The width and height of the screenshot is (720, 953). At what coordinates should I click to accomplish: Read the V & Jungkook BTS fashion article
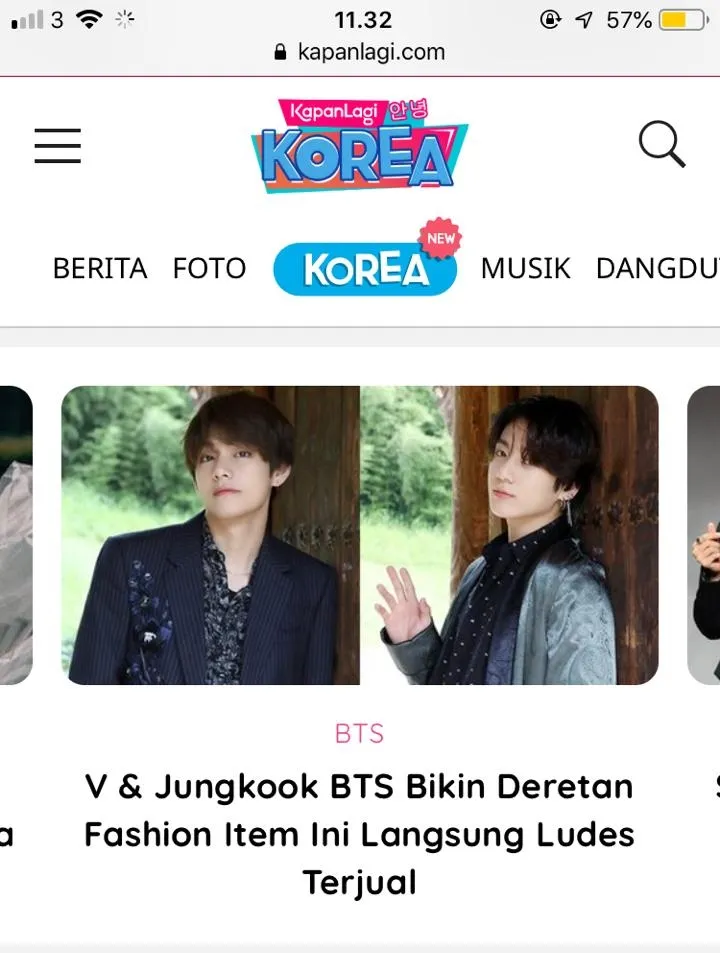coord(360,834)
